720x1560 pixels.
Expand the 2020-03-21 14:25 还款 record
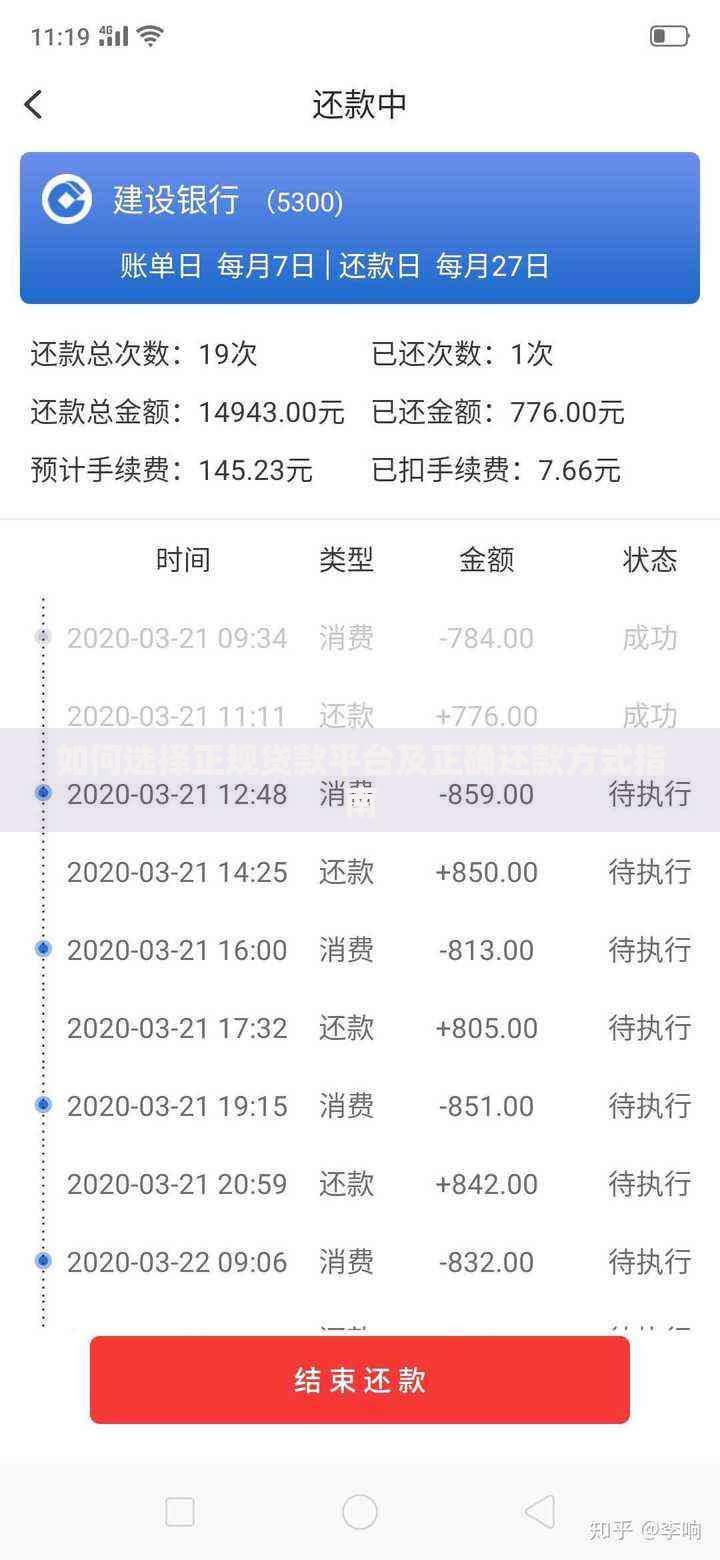point(360,871)
